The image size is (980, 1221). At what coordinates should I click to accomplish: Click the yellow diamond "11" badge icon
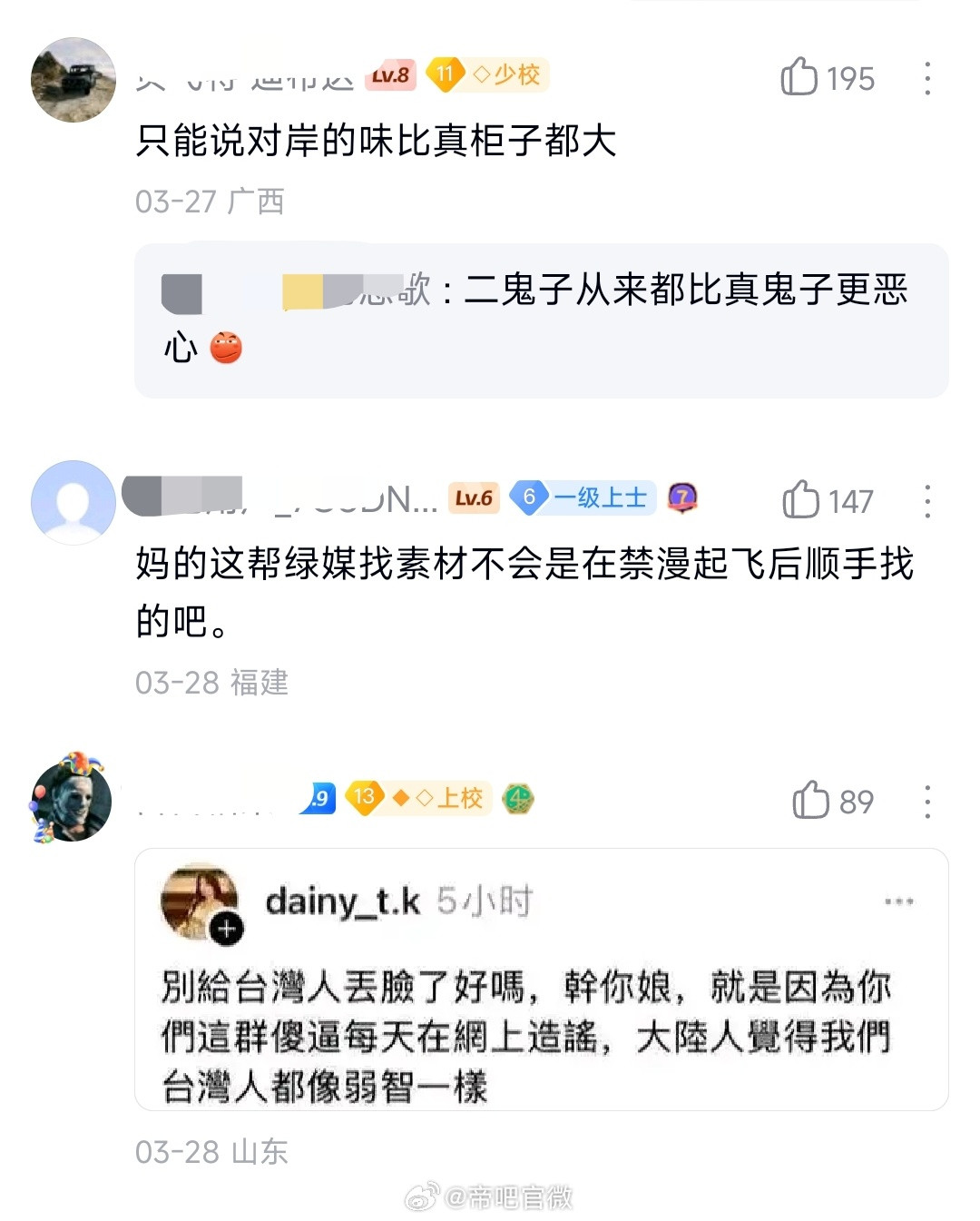point(446,76)
